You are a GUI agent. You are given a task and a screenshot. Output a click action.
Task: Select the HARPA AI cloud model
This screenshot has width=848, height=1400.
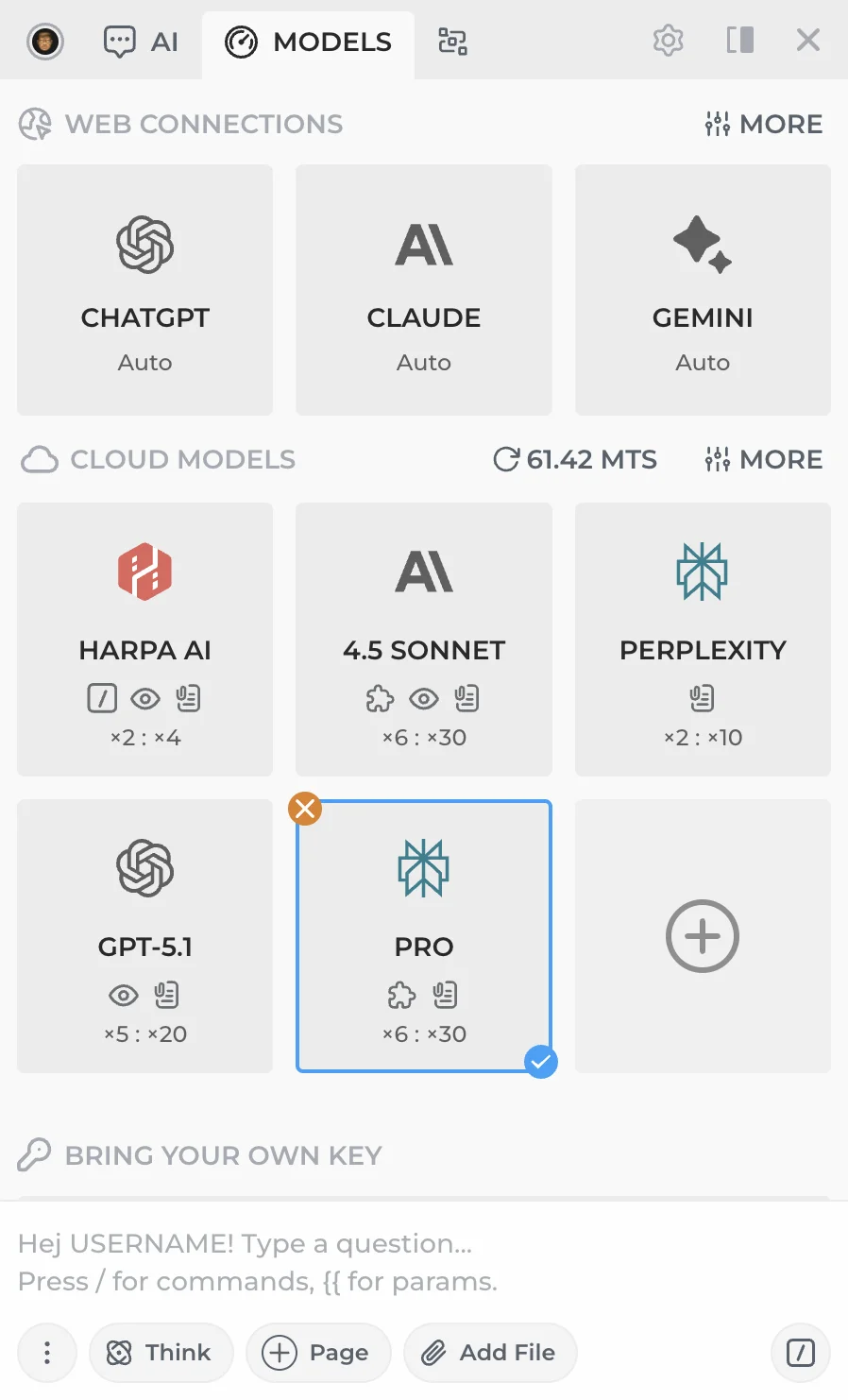click(145, 639)
